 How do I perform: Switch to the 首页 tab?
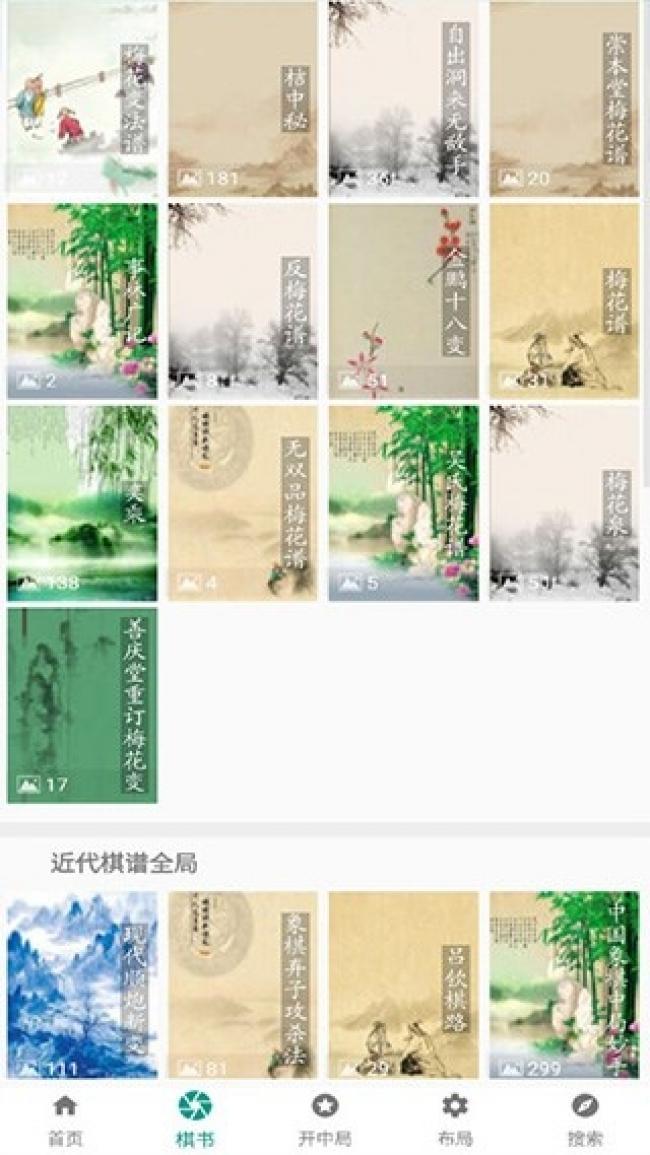[x=65, y=1118]
